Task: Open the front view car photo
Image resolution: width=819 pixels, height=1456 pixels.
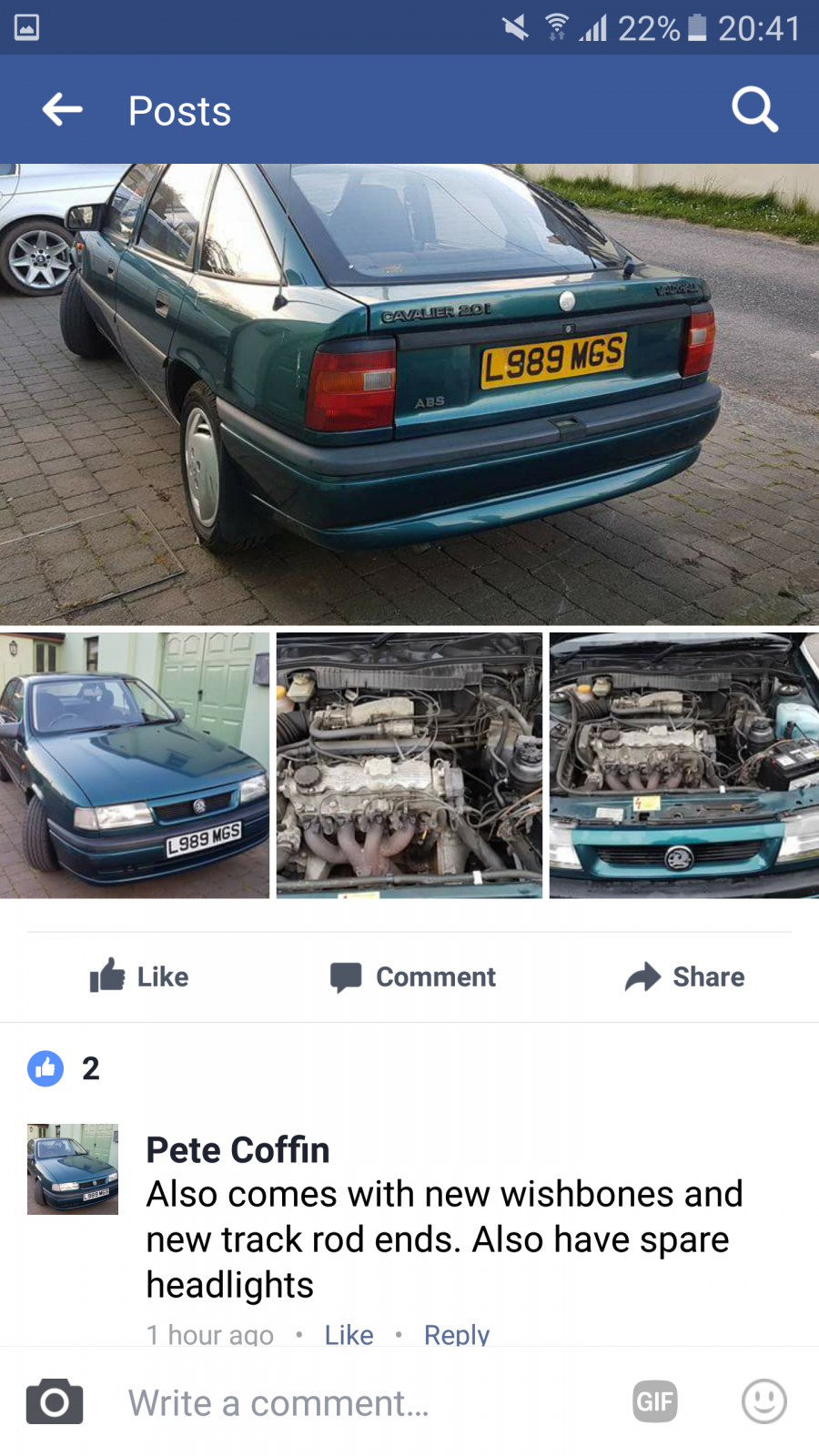Action: coord(135,765)
